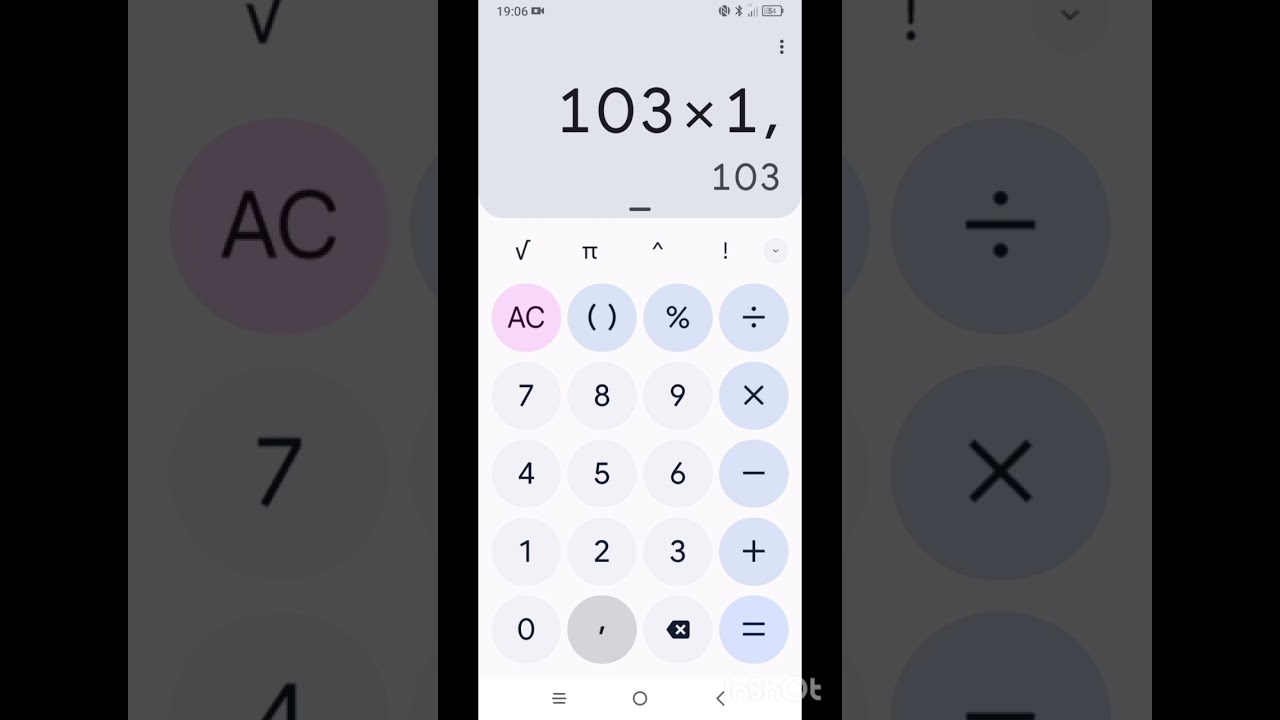The height and width of the screenshot is (720, 1280).
Task: Calculate the result with equals
Action: click(x=753, y=629)
